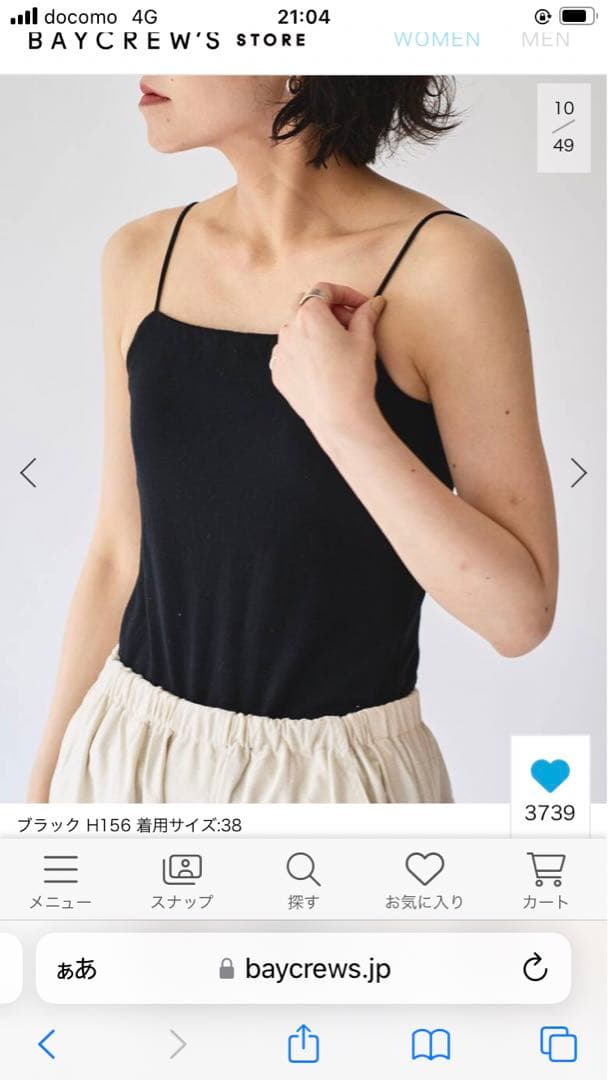The image size is (608, 1080).
Task: Switch to the WOMEN tab
Action: (x=436, y=40)
